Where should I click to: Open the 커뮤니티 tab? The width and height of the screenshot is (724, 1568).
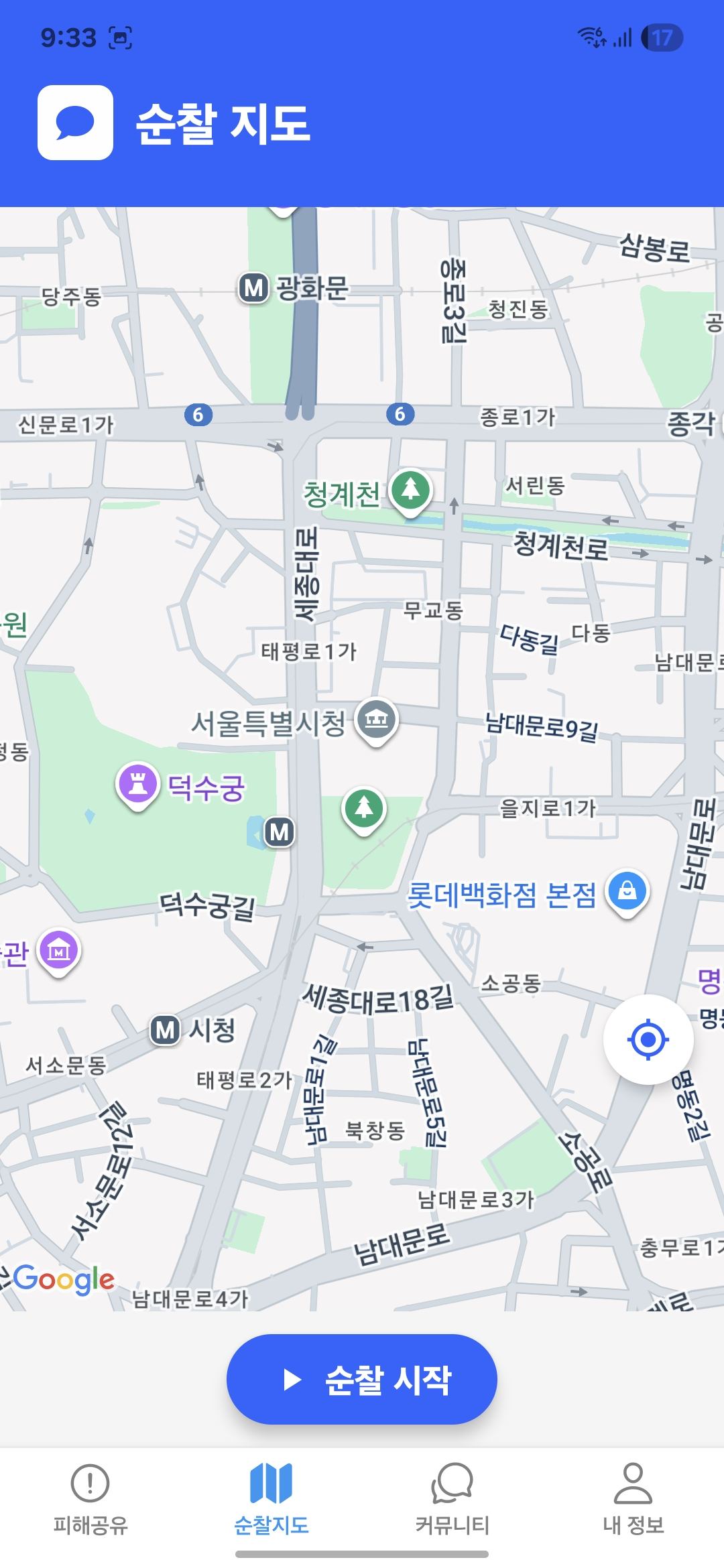tap(452, 1500)
